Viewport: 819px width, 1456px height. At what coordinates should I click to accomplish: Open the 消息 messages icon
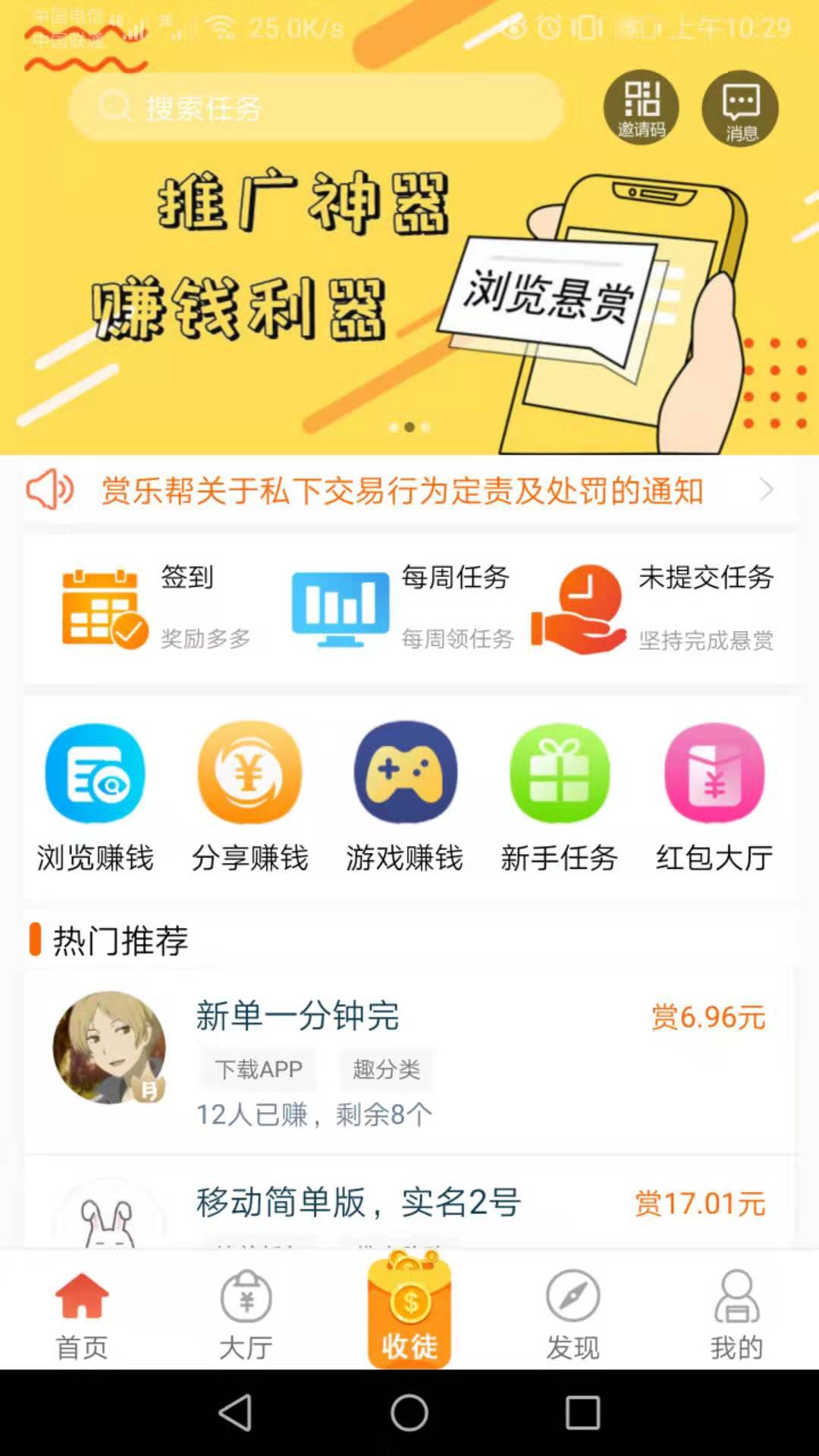(739, 108)
